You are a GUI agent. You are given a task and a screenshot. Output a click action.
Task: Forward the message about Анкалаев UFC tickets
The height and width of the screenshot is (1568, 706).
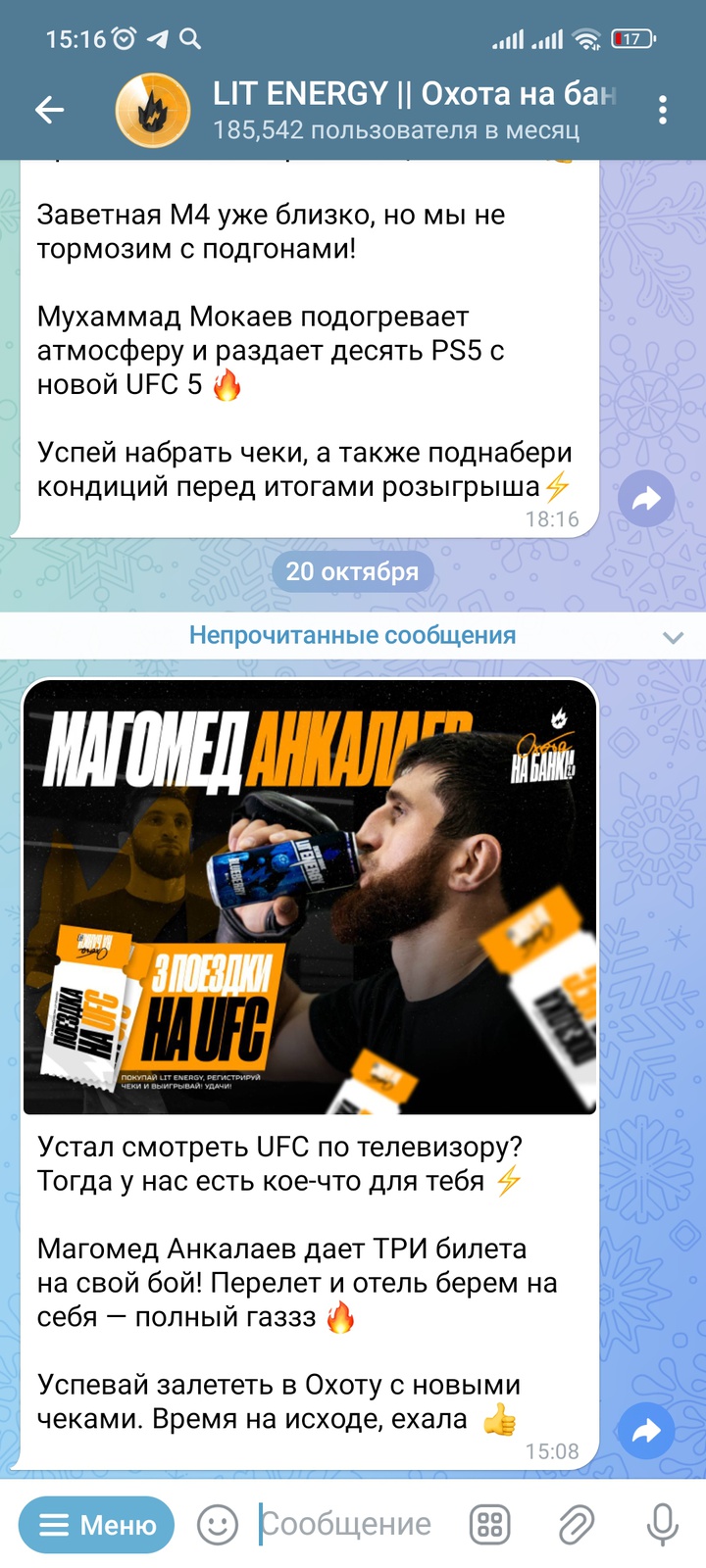tap(646, 1432)
